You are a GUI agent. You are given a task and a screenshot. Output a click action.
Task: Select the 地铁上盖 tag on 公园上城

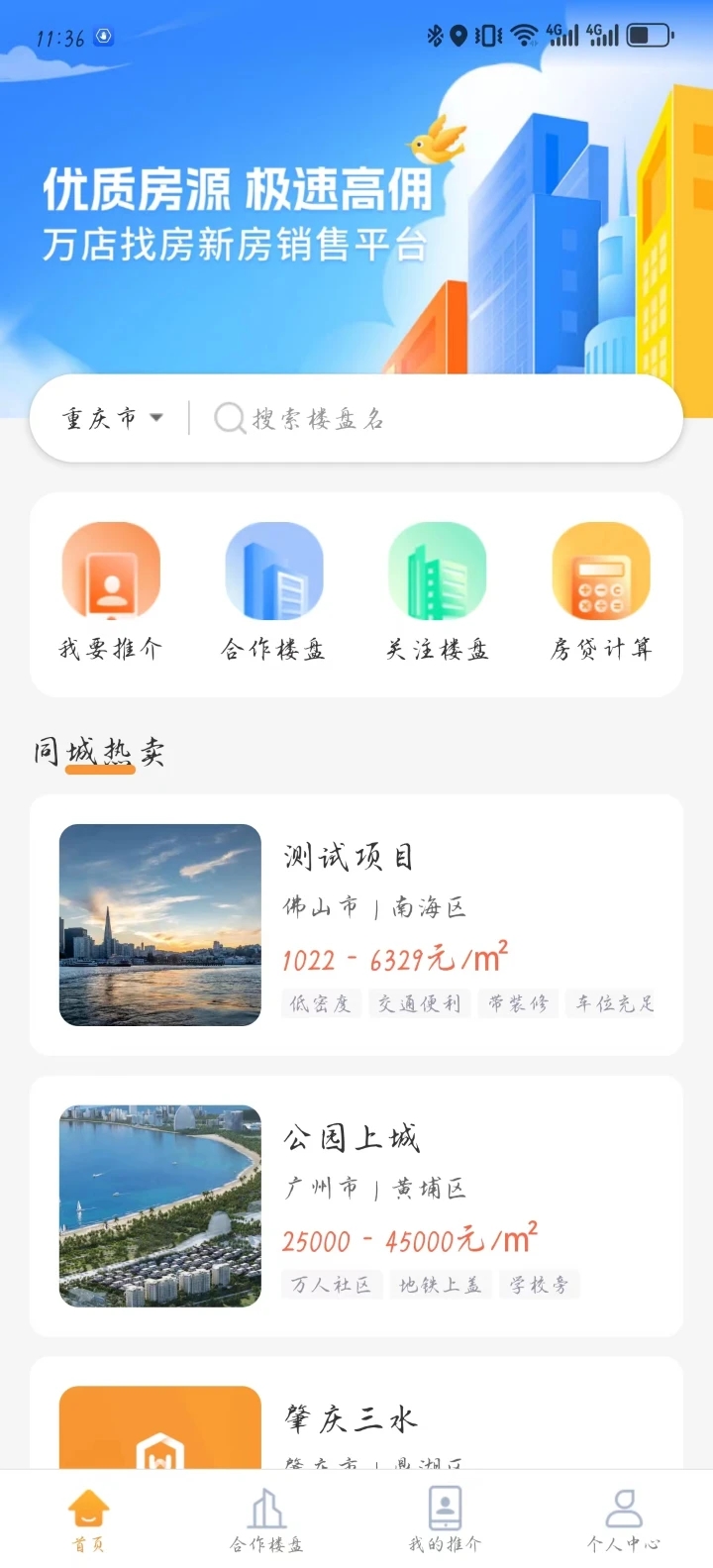point(440,1284)
